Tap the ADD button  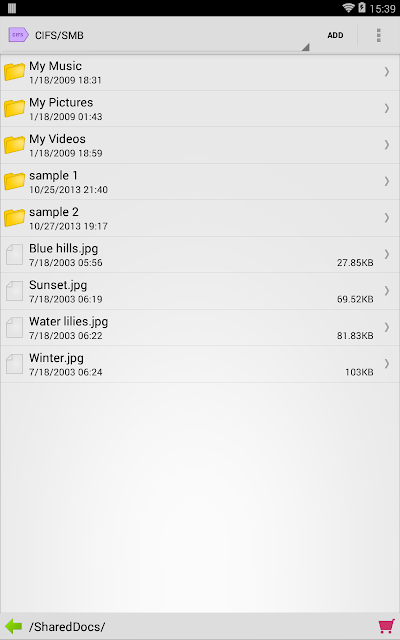(x=335, y=35)
